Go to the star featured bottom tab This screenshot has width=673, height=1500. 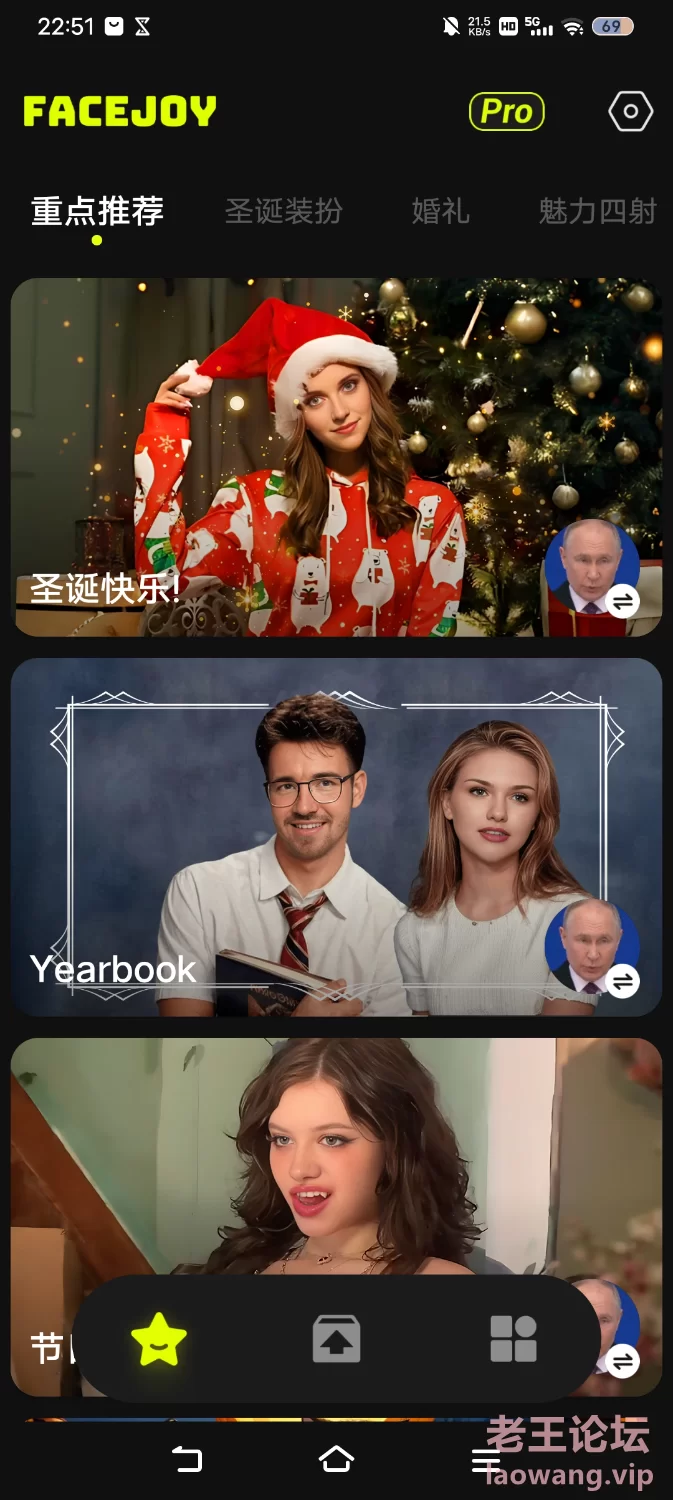(x=159, y=1339)
